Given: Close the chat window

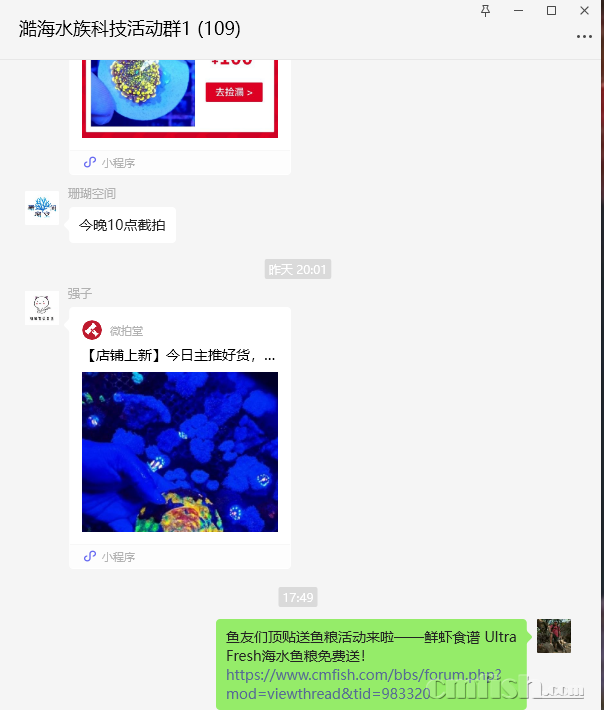Looking at the screenshot, I should pos(584,10).
